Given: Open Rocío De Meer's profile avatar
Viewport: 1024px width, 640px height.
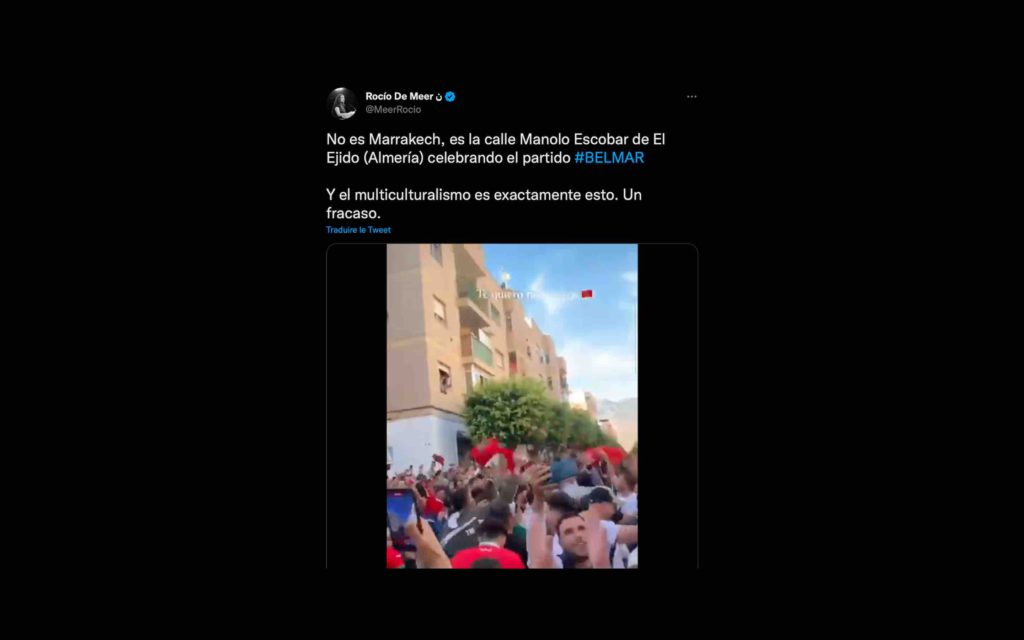Looking at the screenshot, I should [342, 103].
